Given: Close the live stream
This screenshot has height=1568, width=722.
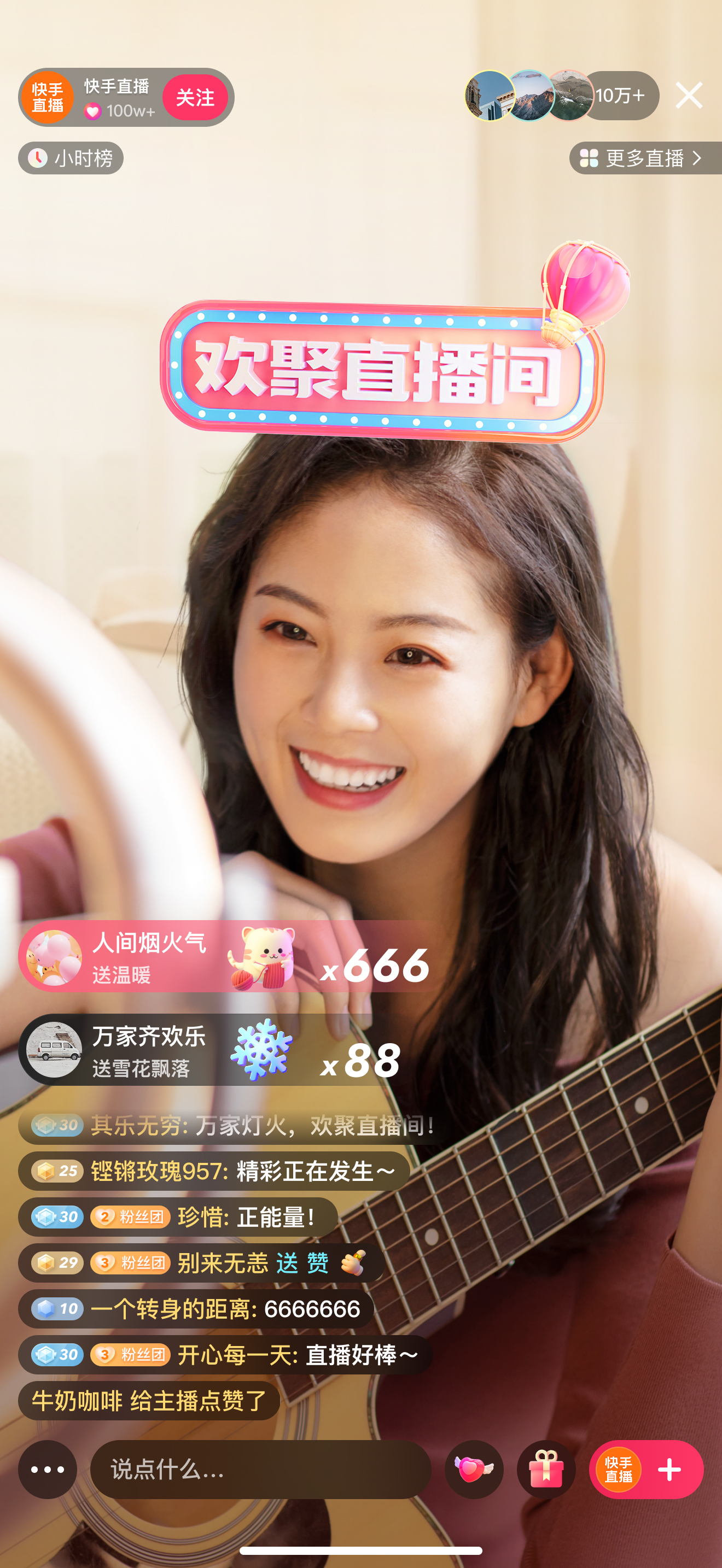Looking at the screenshot, I should (689, 96).
